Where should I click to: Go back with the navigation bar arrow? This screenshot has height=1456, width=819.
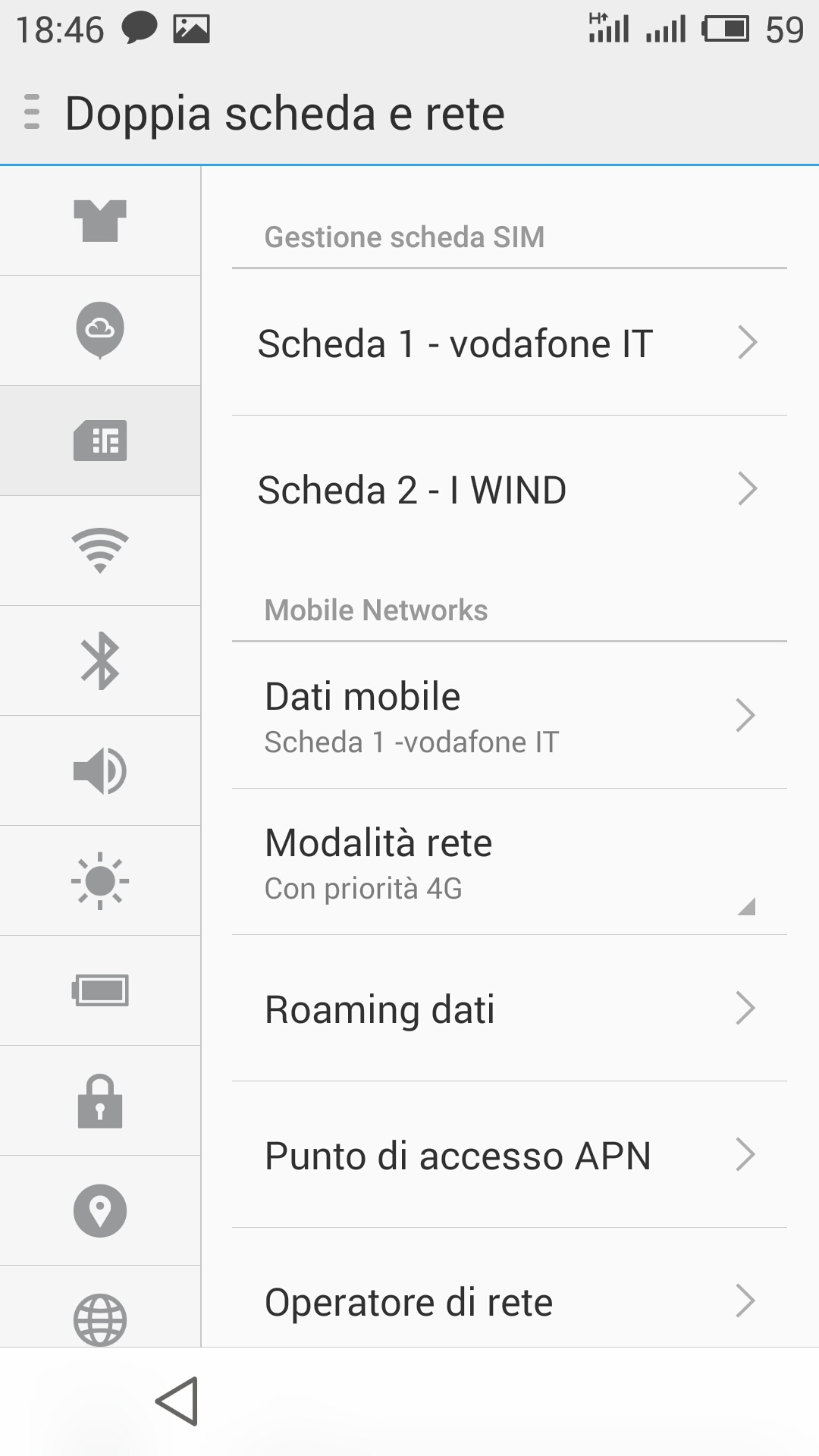point(177,1401)
